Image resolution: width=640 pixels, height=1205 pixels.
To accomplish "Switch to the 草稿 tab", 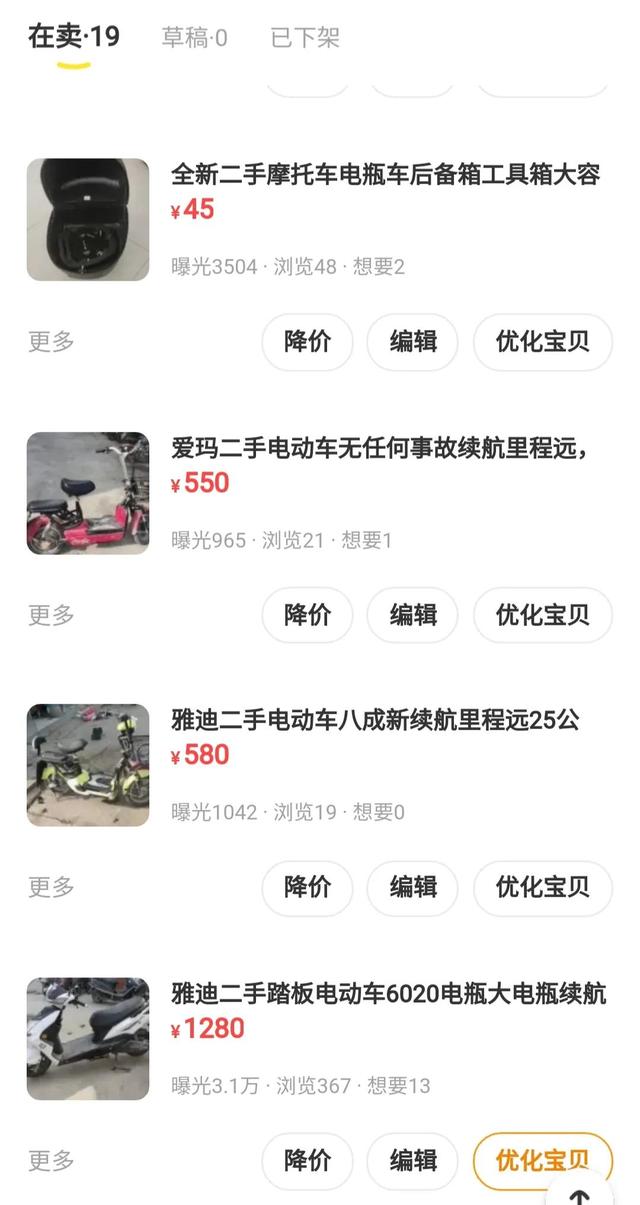I will tap(194, 38).
